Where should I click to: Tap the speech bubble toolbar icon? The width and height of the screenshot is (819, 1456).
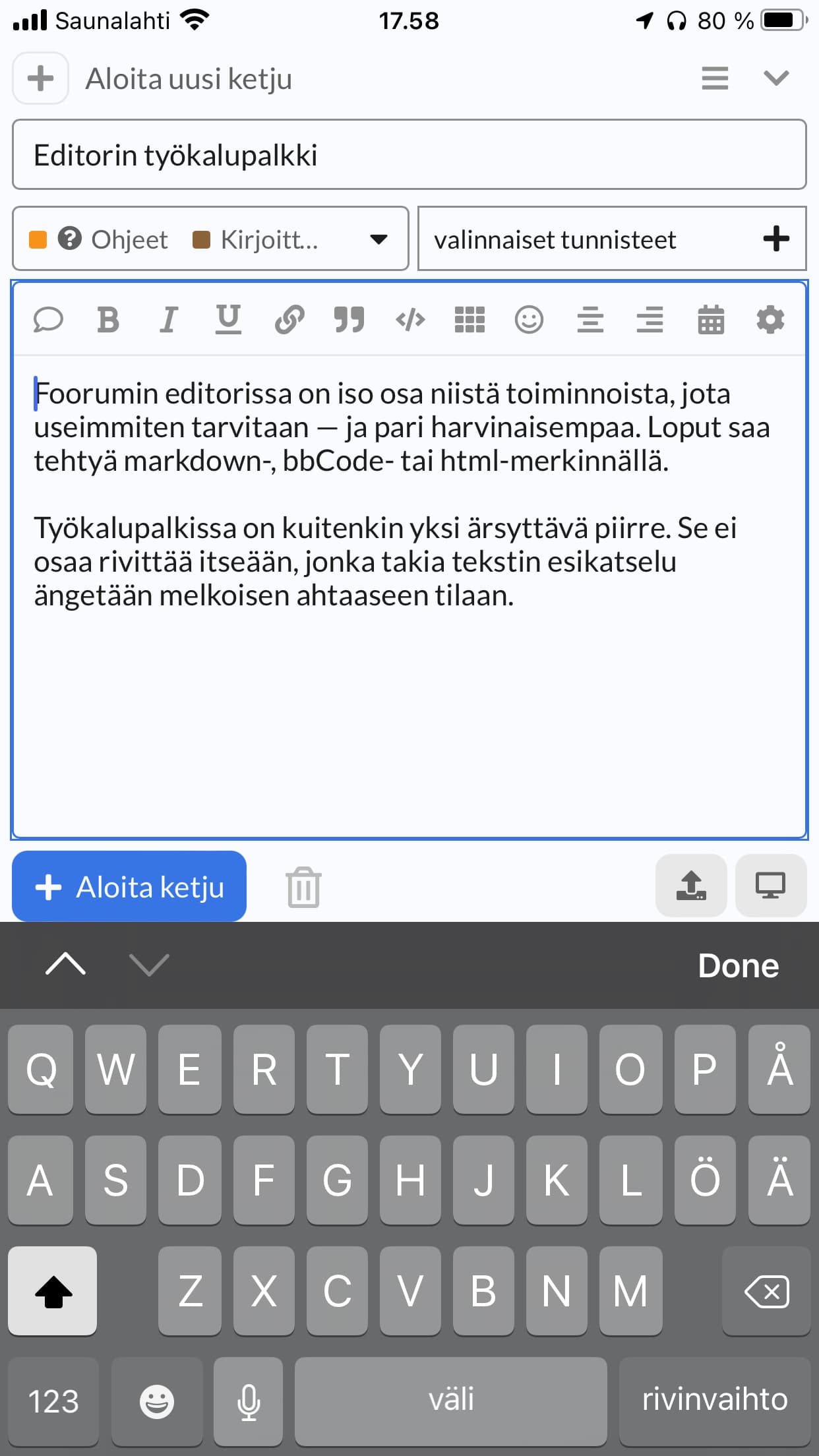click(48, 320)
